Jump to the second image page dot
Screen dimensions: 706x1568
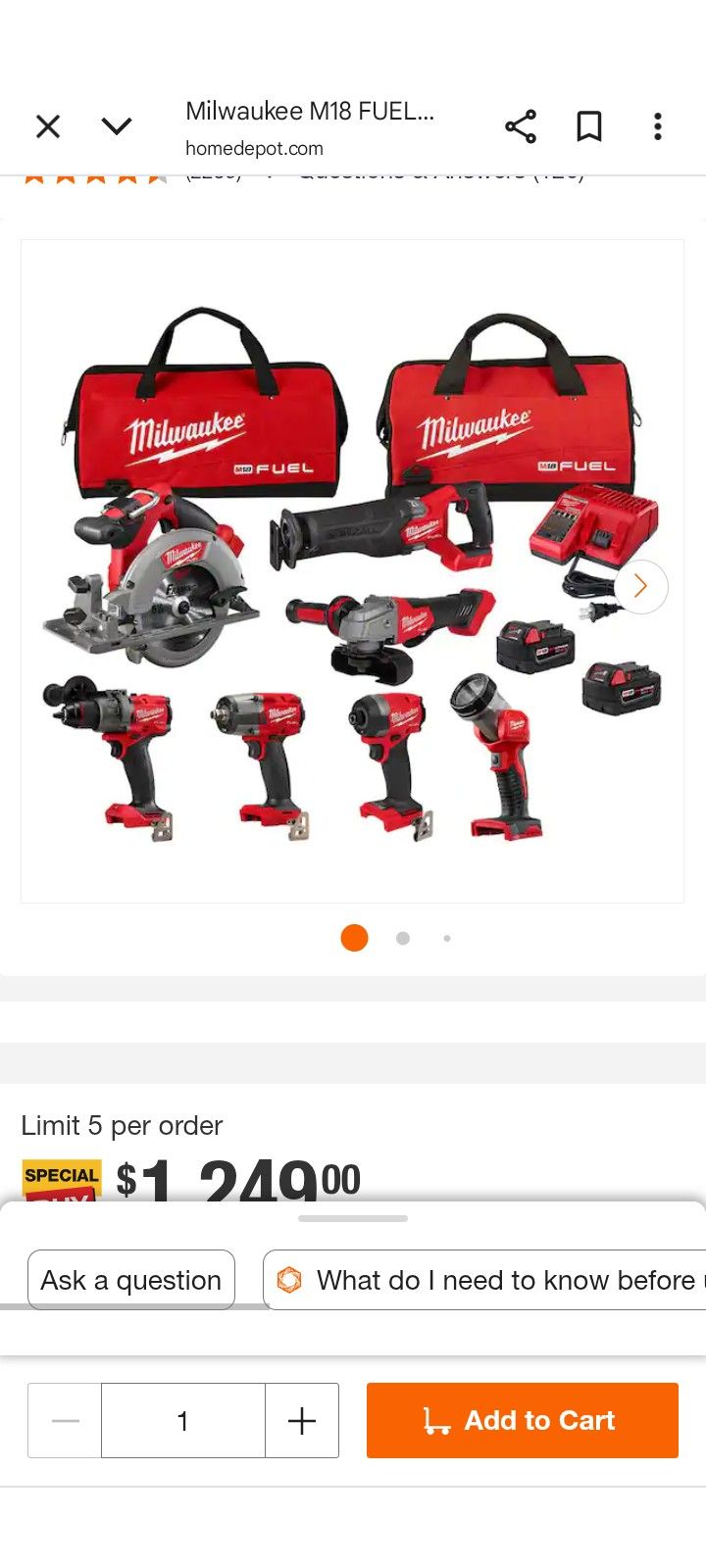point(403,938)
